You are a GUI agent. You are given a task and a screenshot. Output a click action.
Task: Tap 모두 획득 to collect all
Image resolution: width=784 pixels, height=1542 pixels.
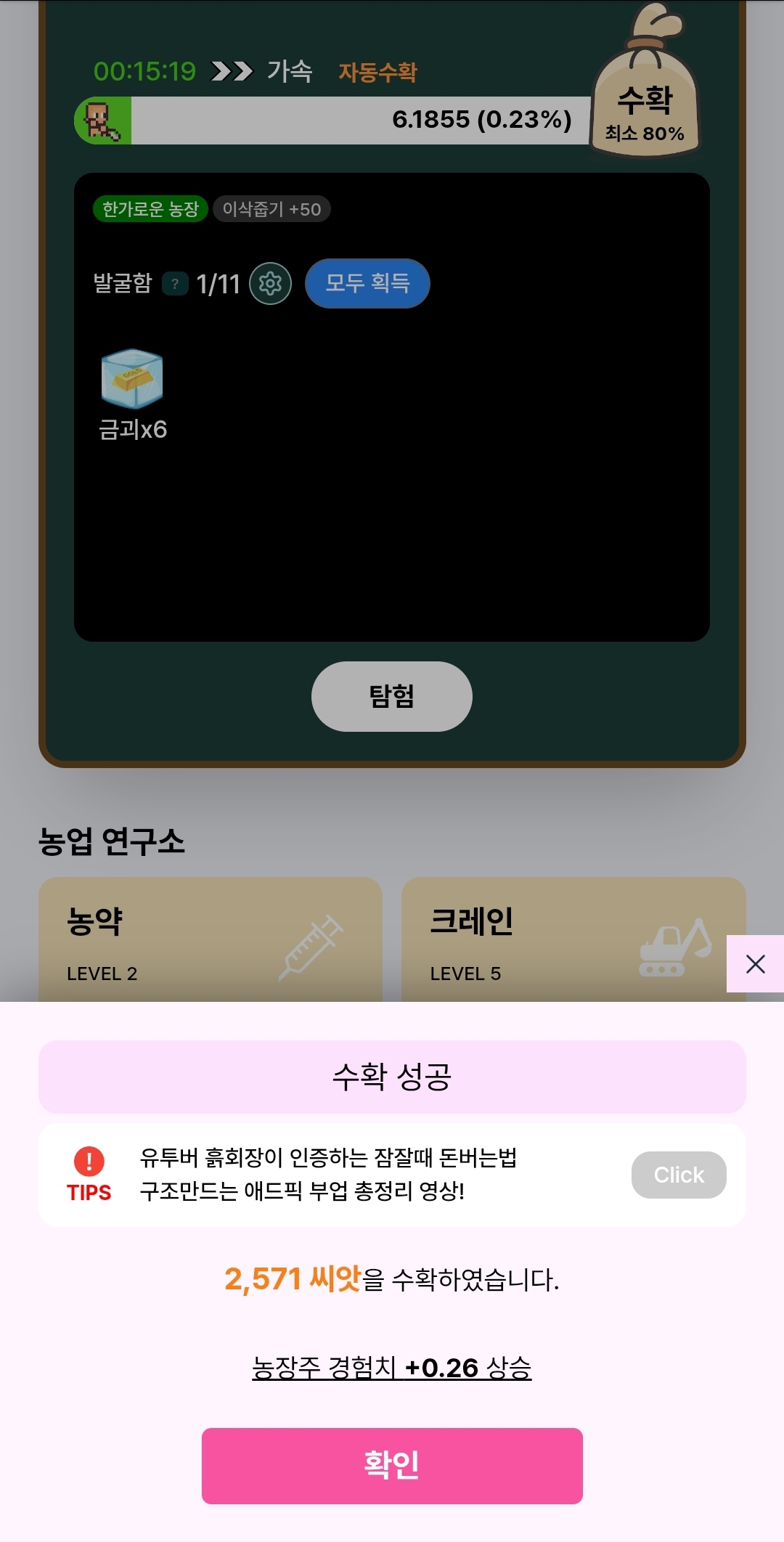(x=367, y=283)
